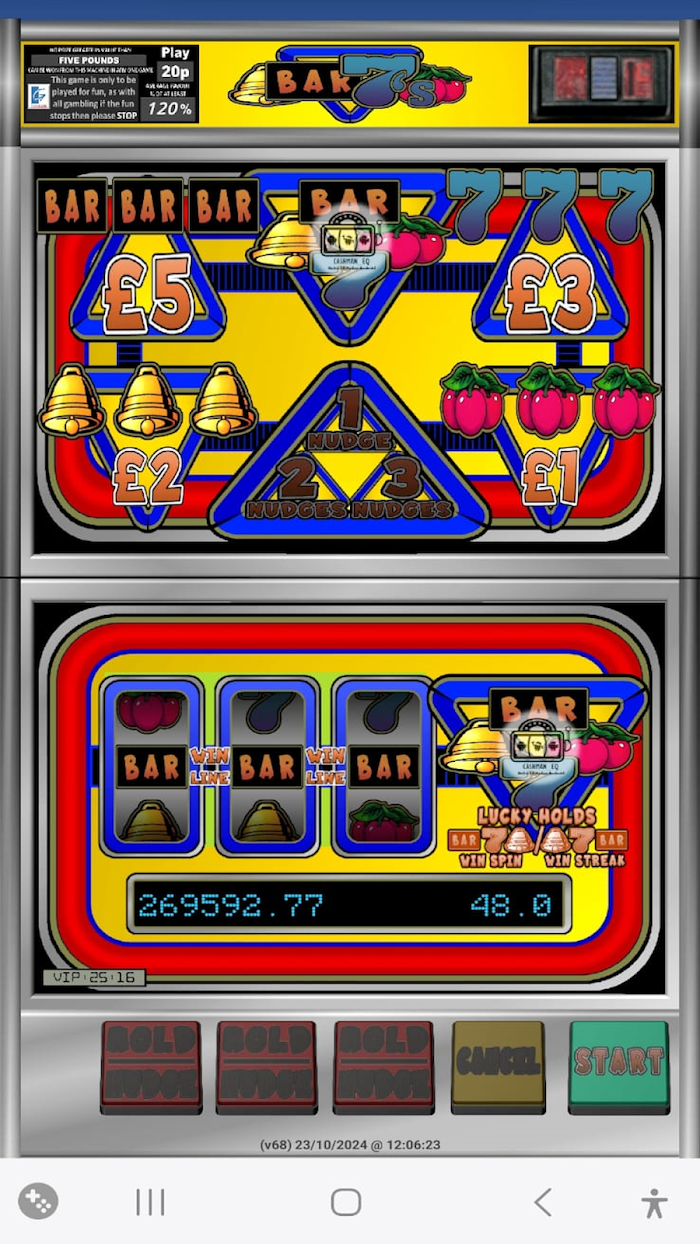Open recent apps from the navigation bar
The image size is (700, 1244).
(x=150, y=1202)
